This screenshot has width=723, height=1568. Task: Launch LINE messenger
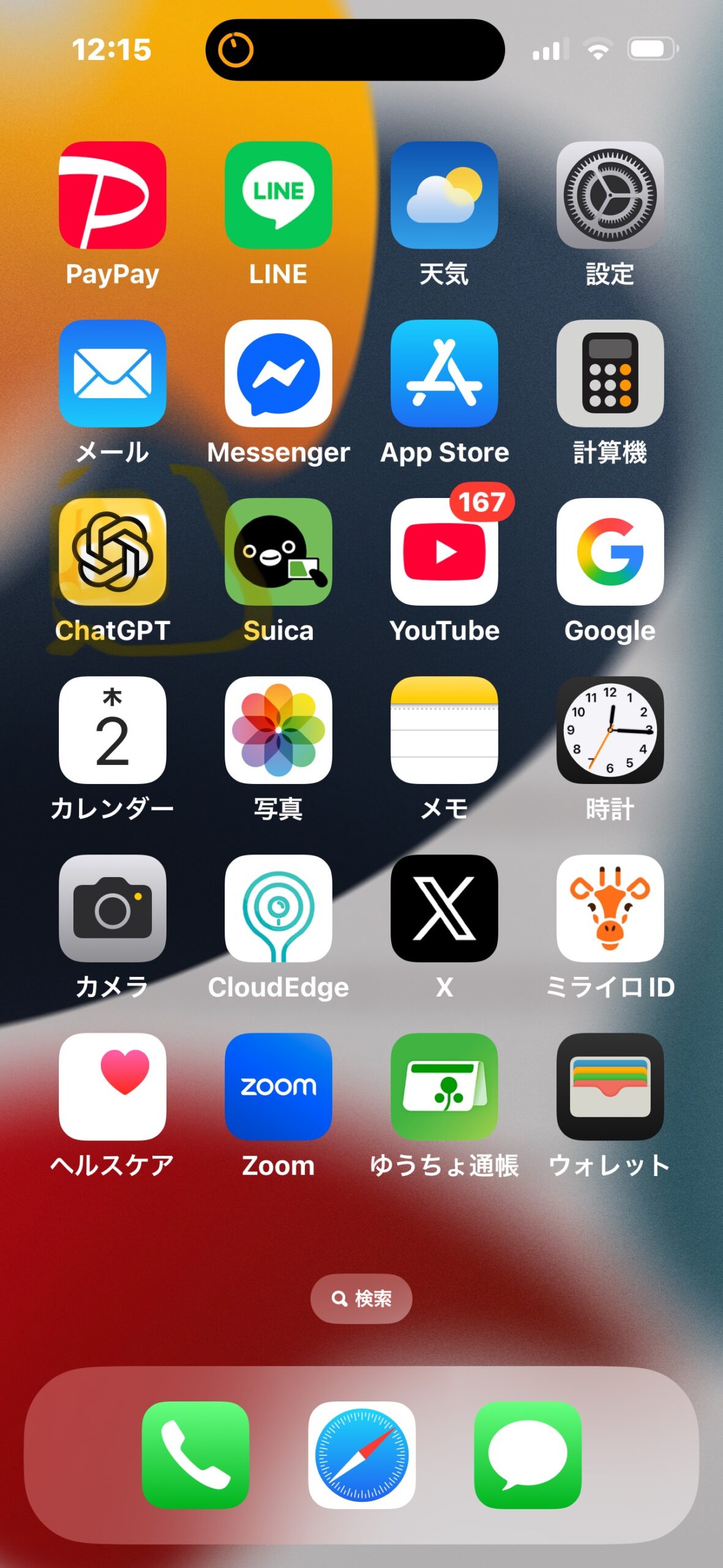tap(278, 195)
